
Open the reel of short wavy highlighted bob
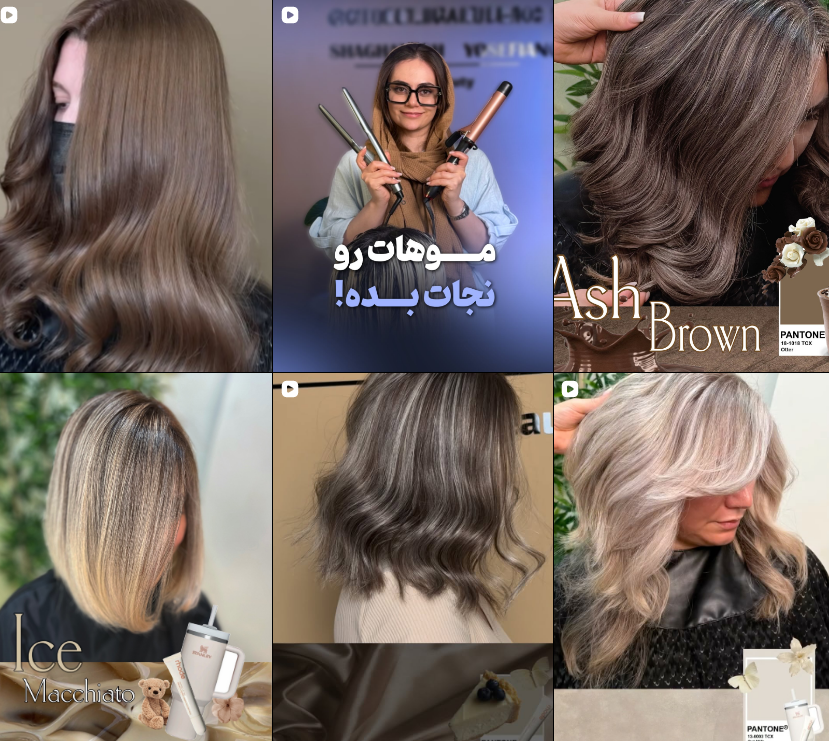click(x=412, y=556)
